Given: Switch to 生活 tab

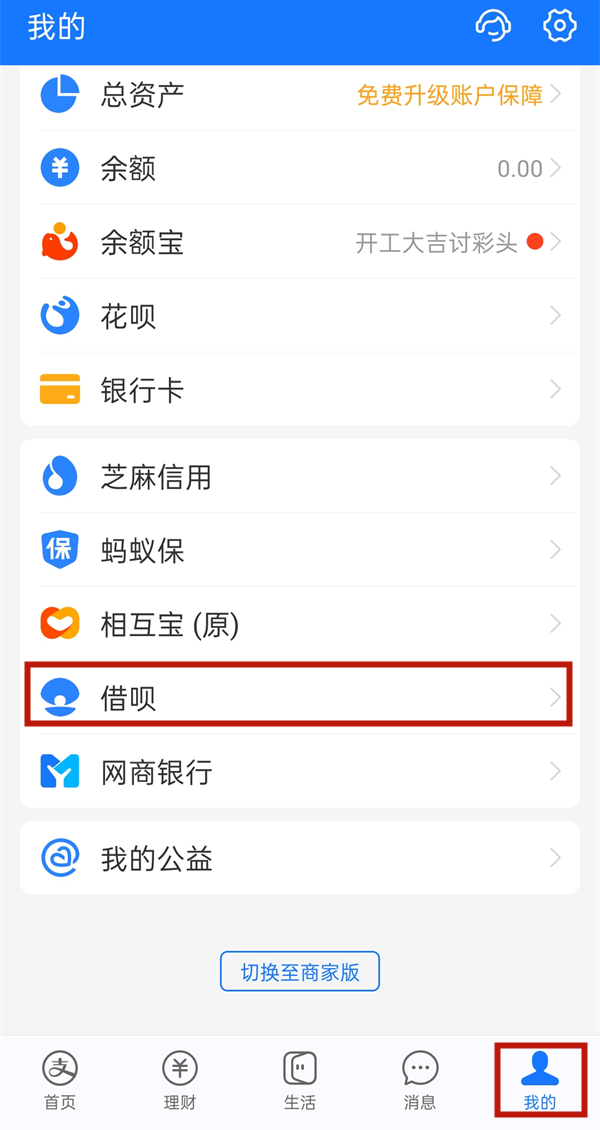Looking at the screenshot, I should coord(300,1080).
